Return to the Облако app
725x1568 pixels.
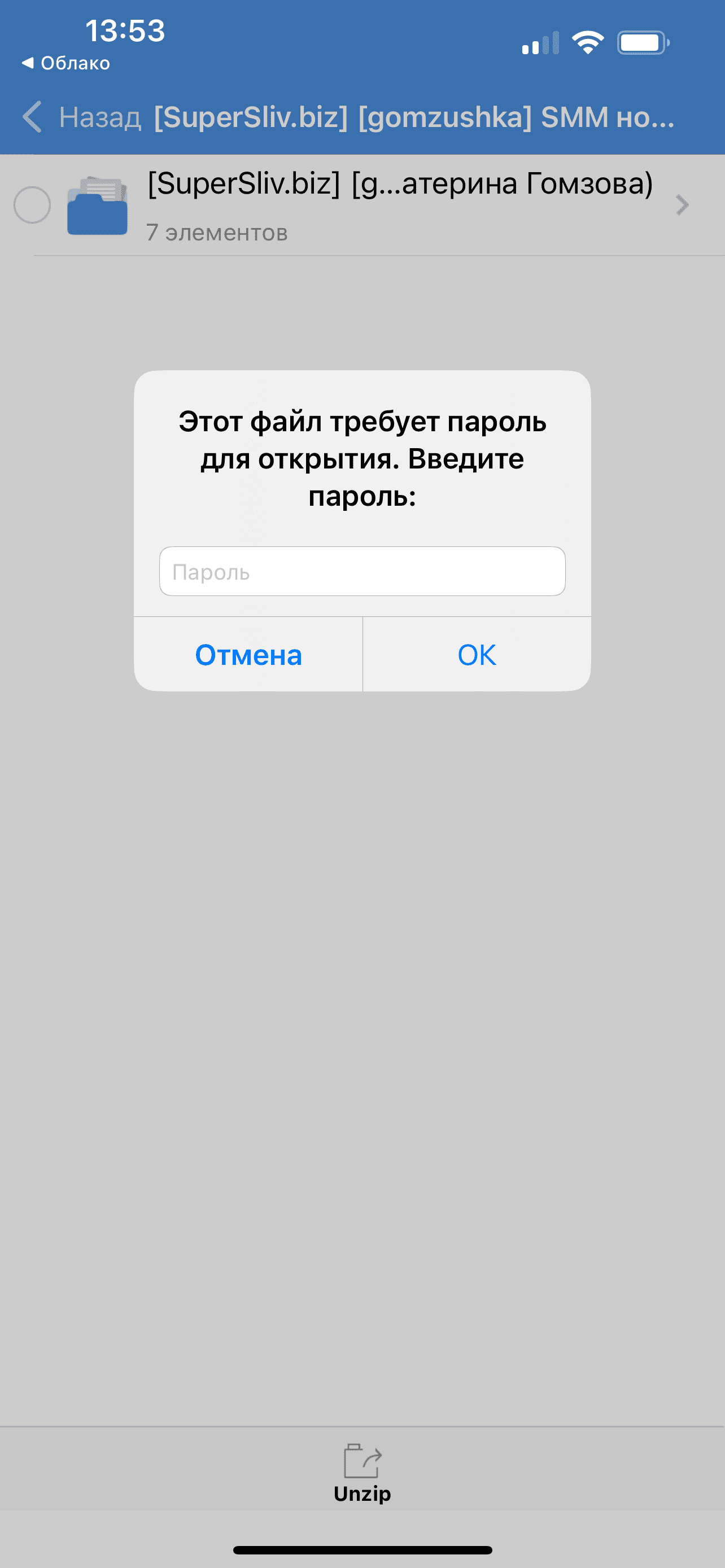[x=67, y=63]
